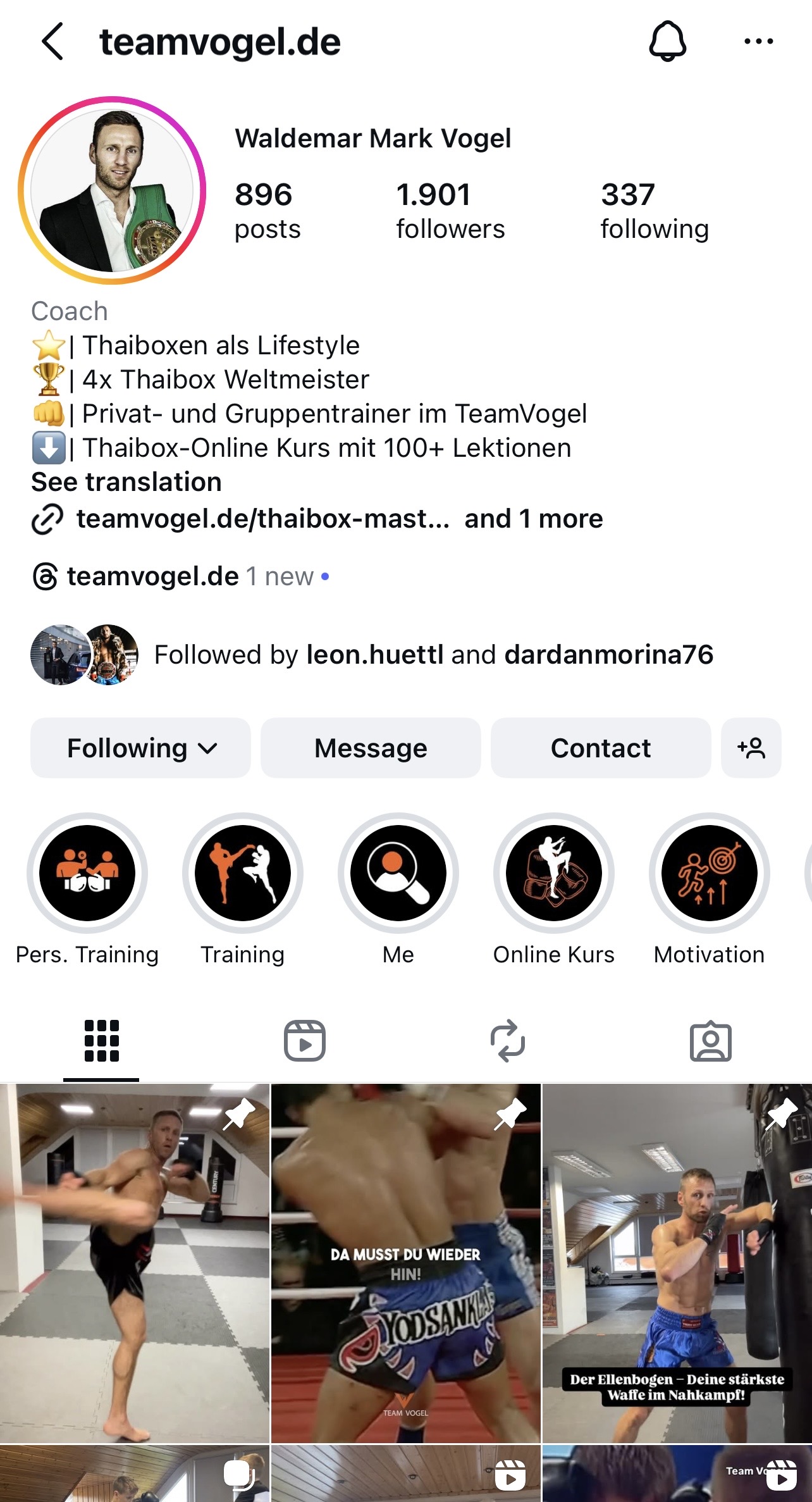Open the Motivation highlight

pyautogui.click(x=709, y=873)
